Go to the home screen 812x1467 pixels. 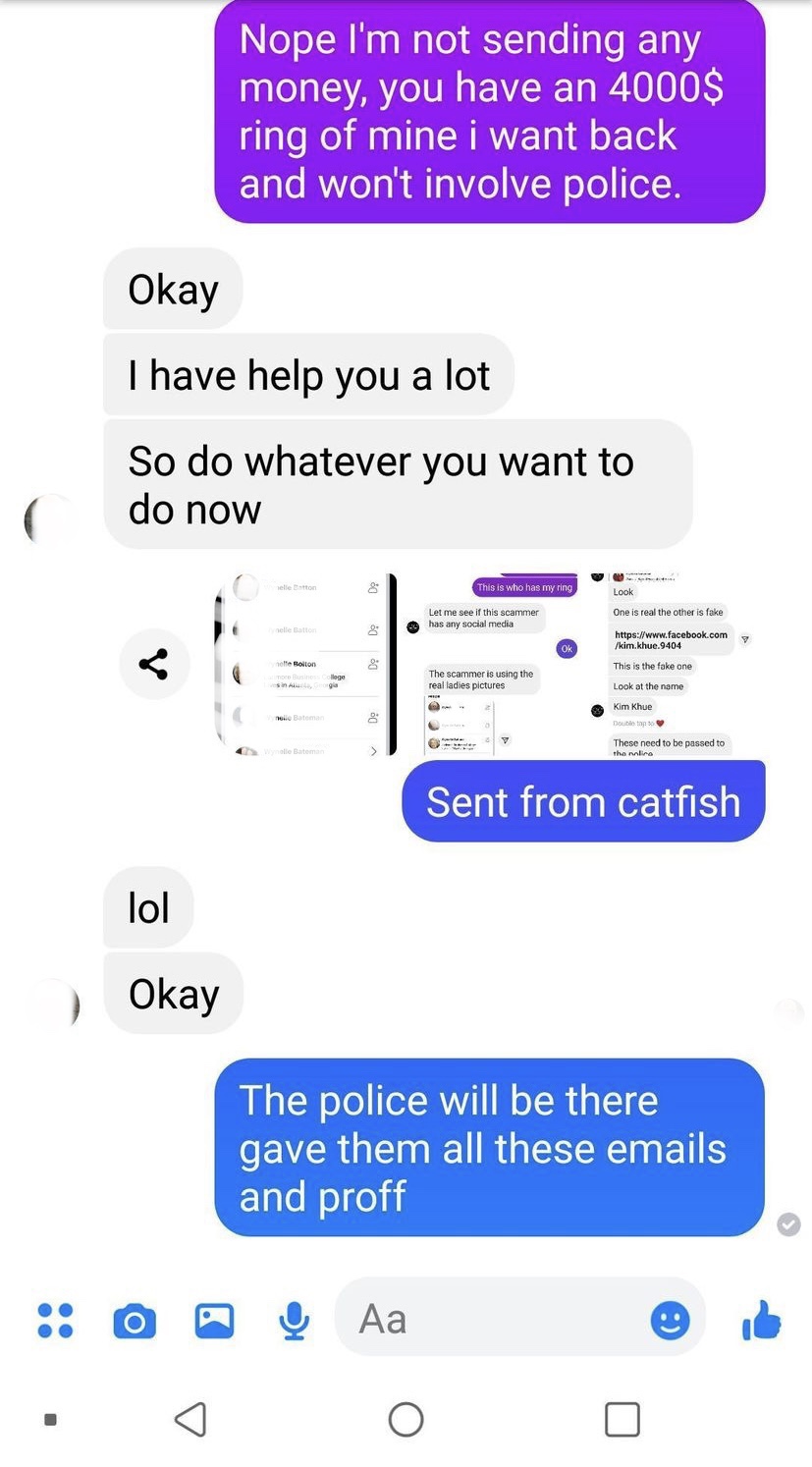(406, 1419)
